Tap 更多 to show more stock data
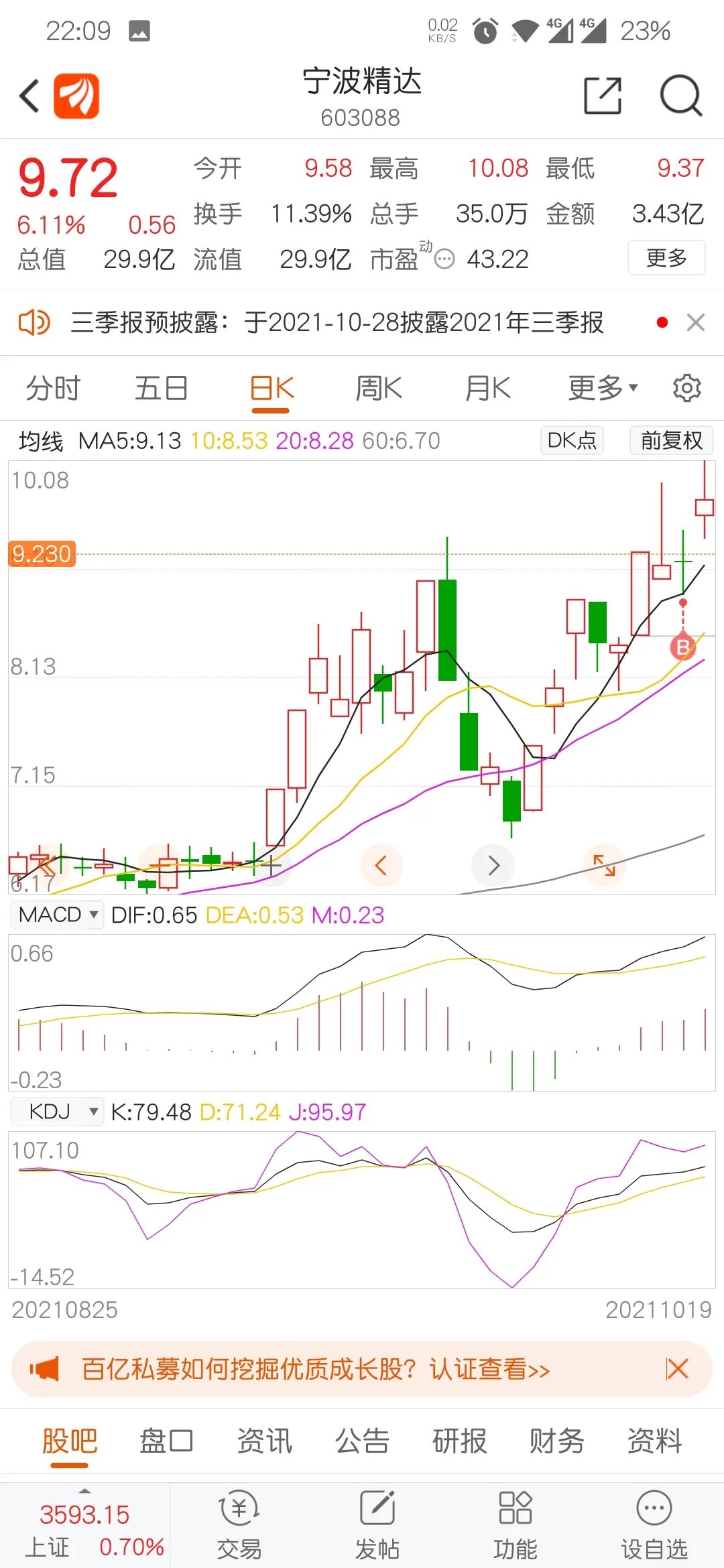 pos(666,258)
